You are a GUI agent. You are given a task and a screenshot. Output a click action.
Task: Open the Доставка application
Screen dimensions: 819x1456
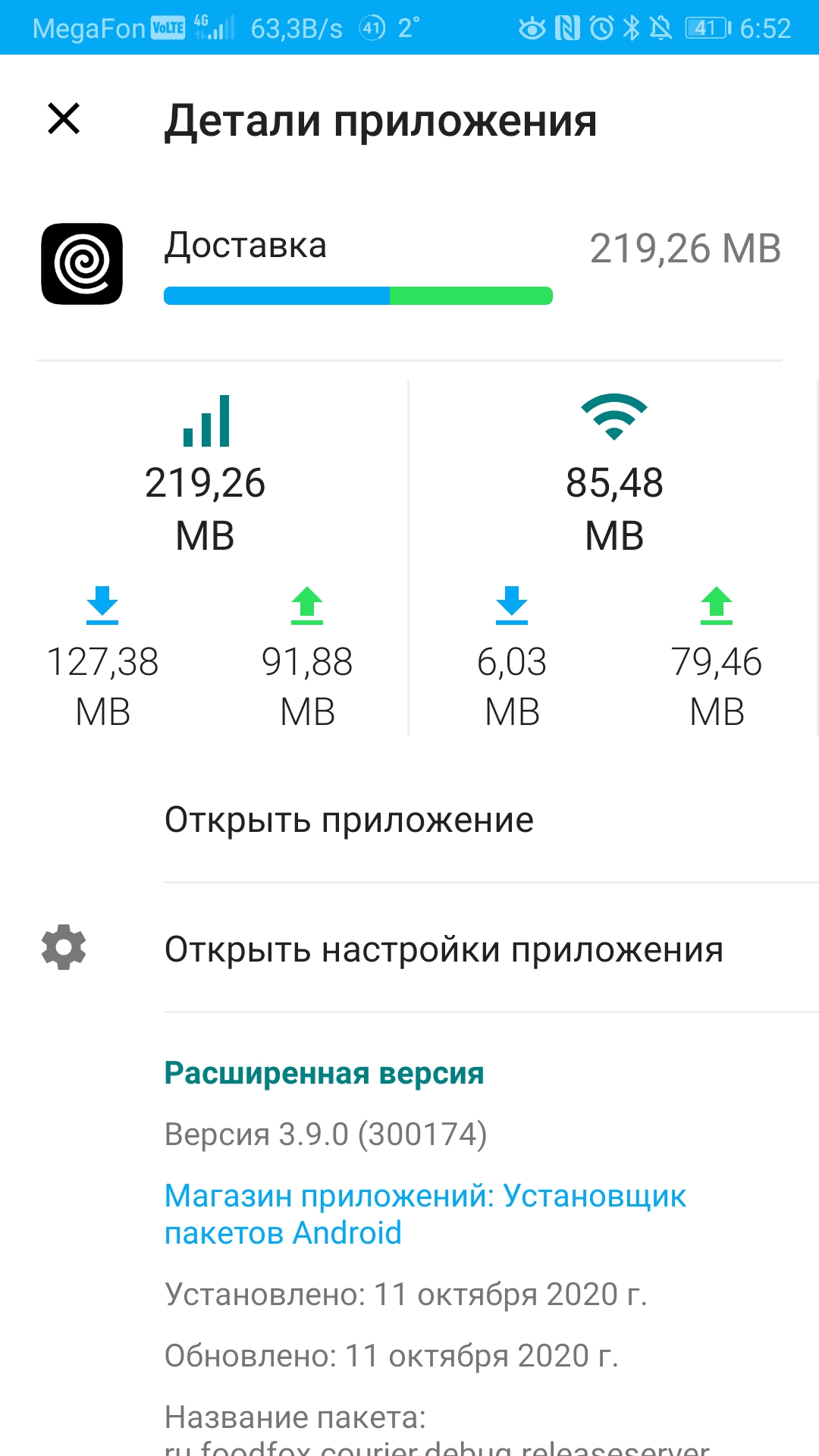coord(409,820)
